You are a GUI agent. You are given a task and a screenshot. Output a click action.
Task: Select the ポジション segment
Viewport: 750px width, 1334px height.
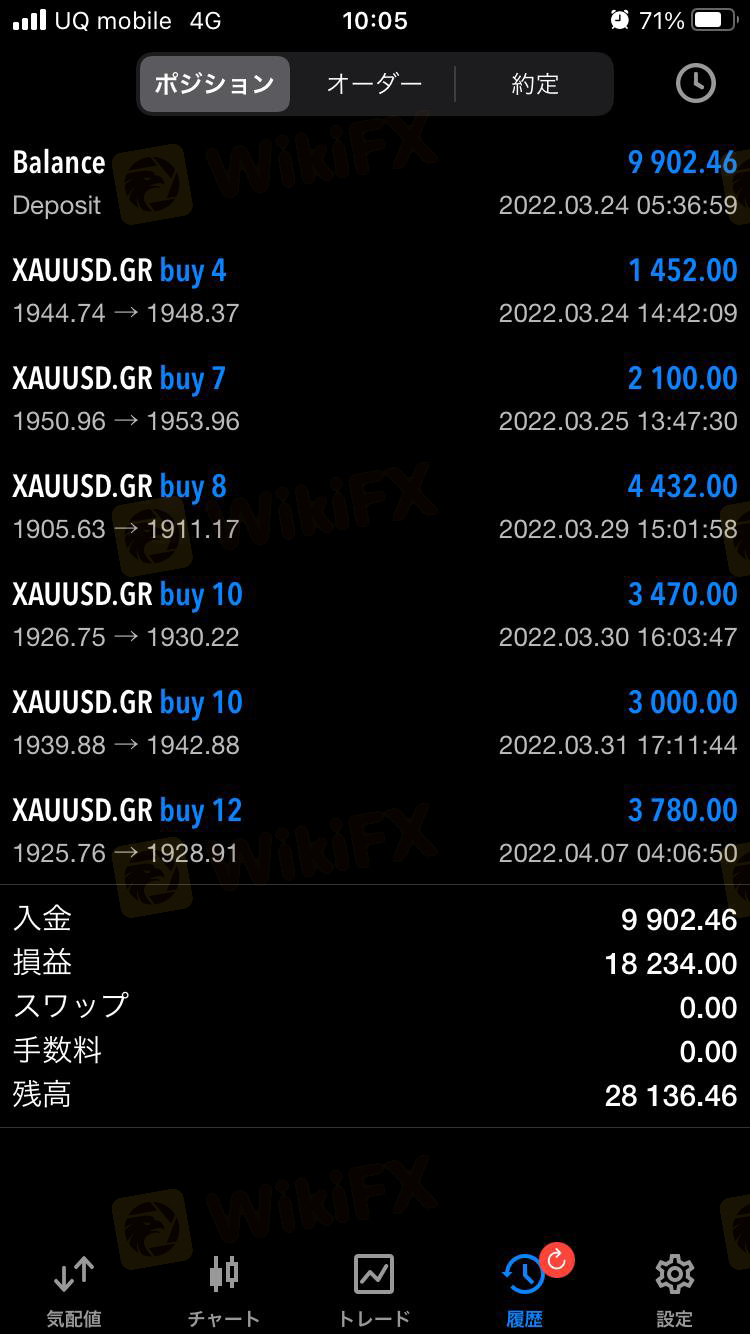coord(214,84)
